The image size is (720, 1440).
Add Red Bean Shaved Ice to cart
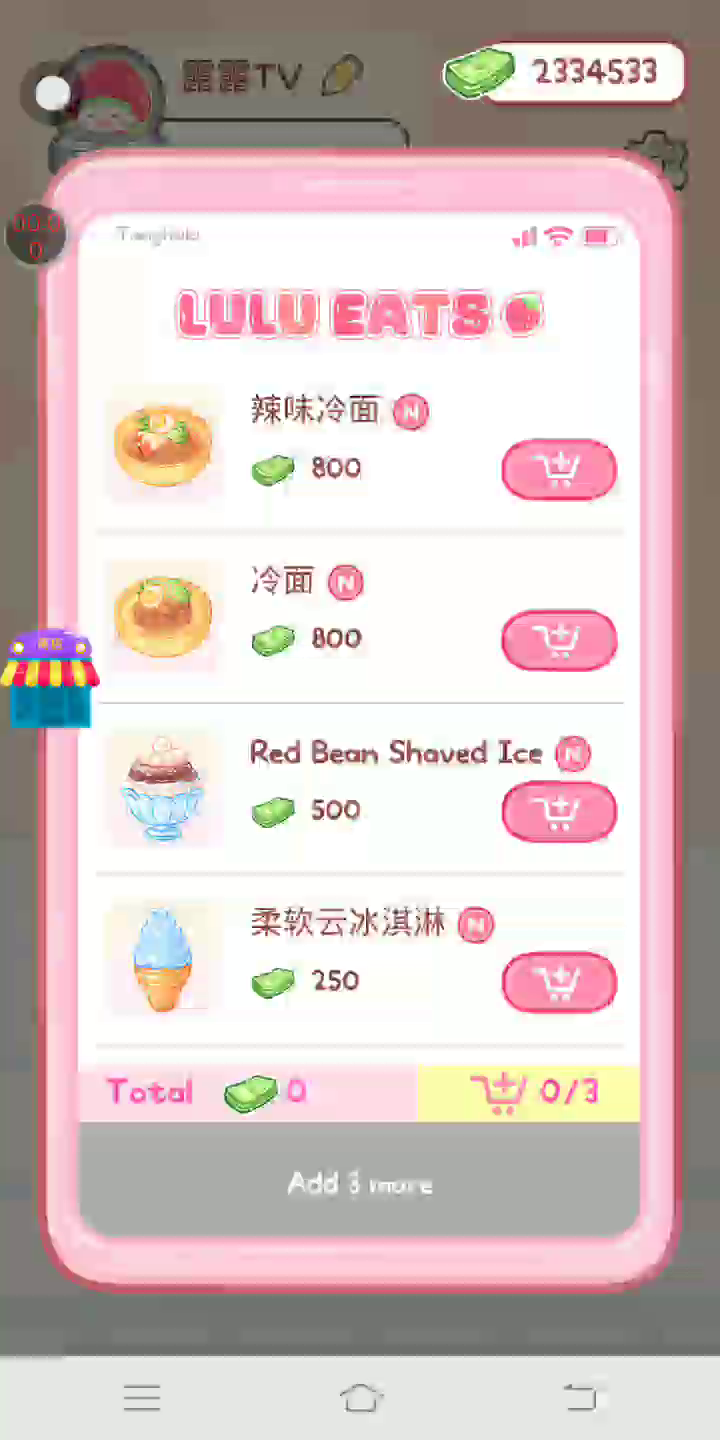point(559,811)
